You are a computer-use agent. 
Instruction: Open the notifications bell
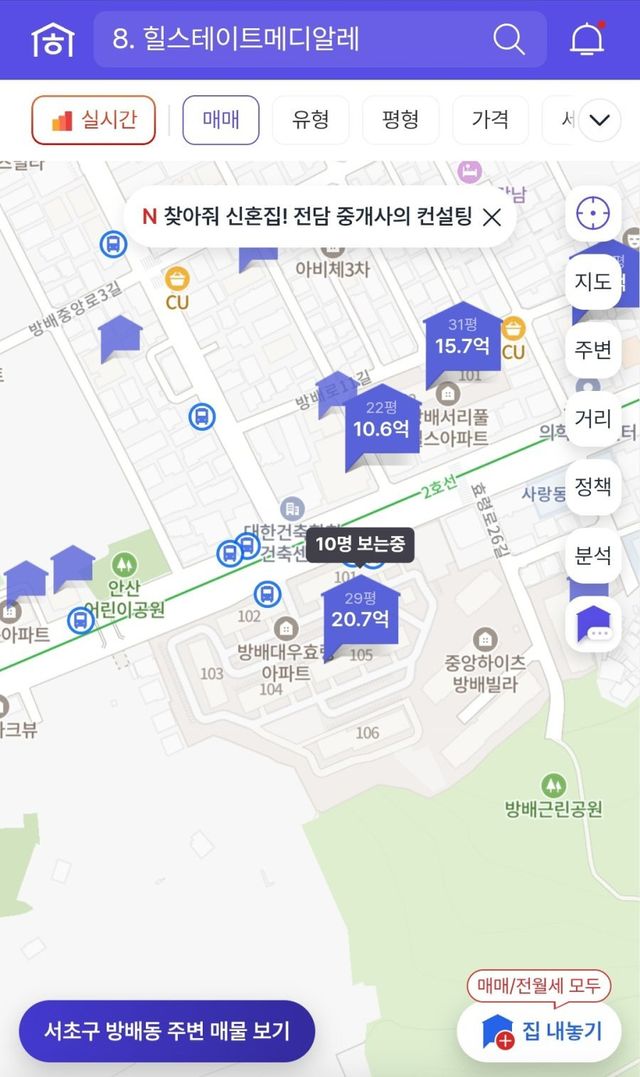click(588, 40)
